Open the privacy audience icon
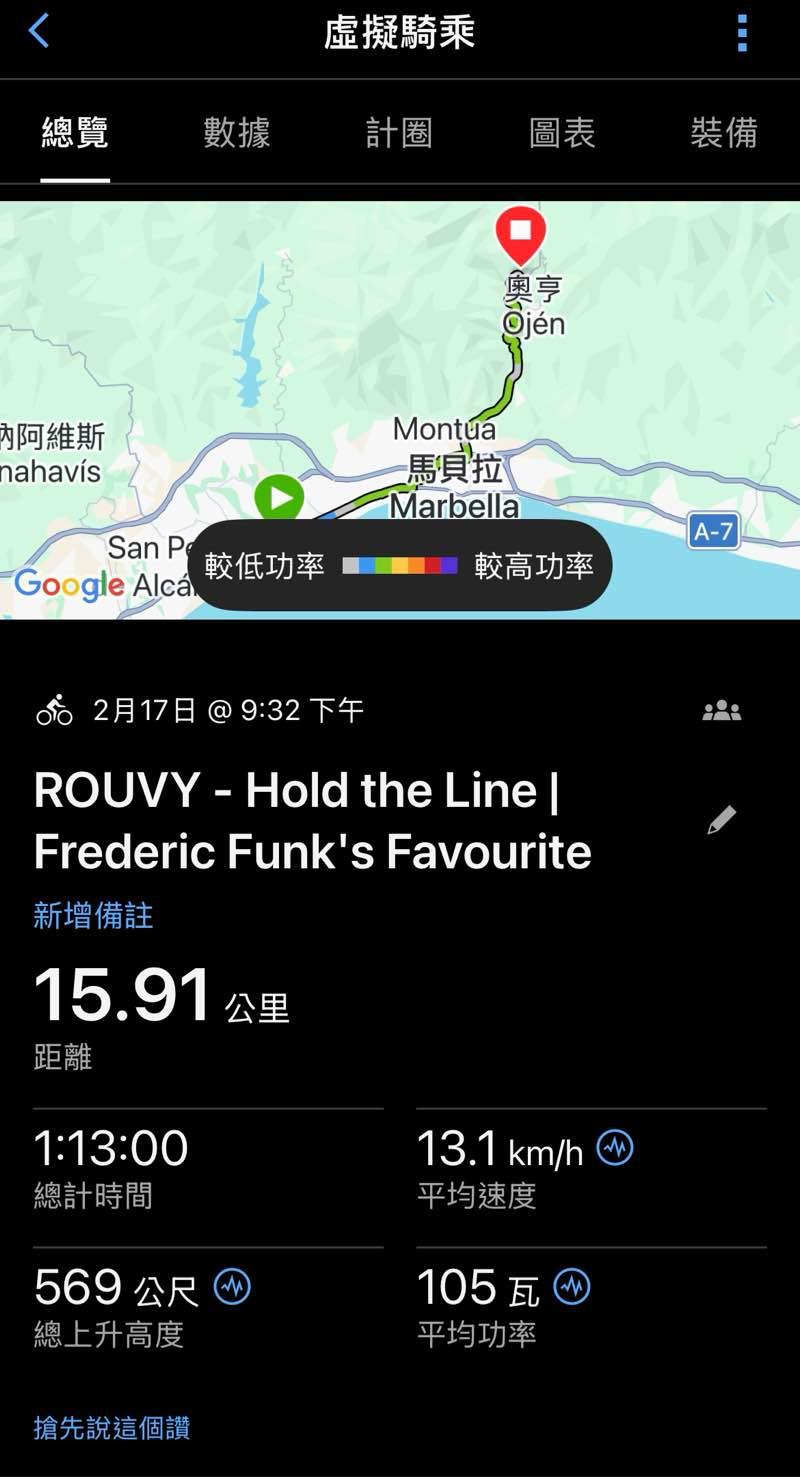This screenshot has width=800, height=1477. point(721,711)
